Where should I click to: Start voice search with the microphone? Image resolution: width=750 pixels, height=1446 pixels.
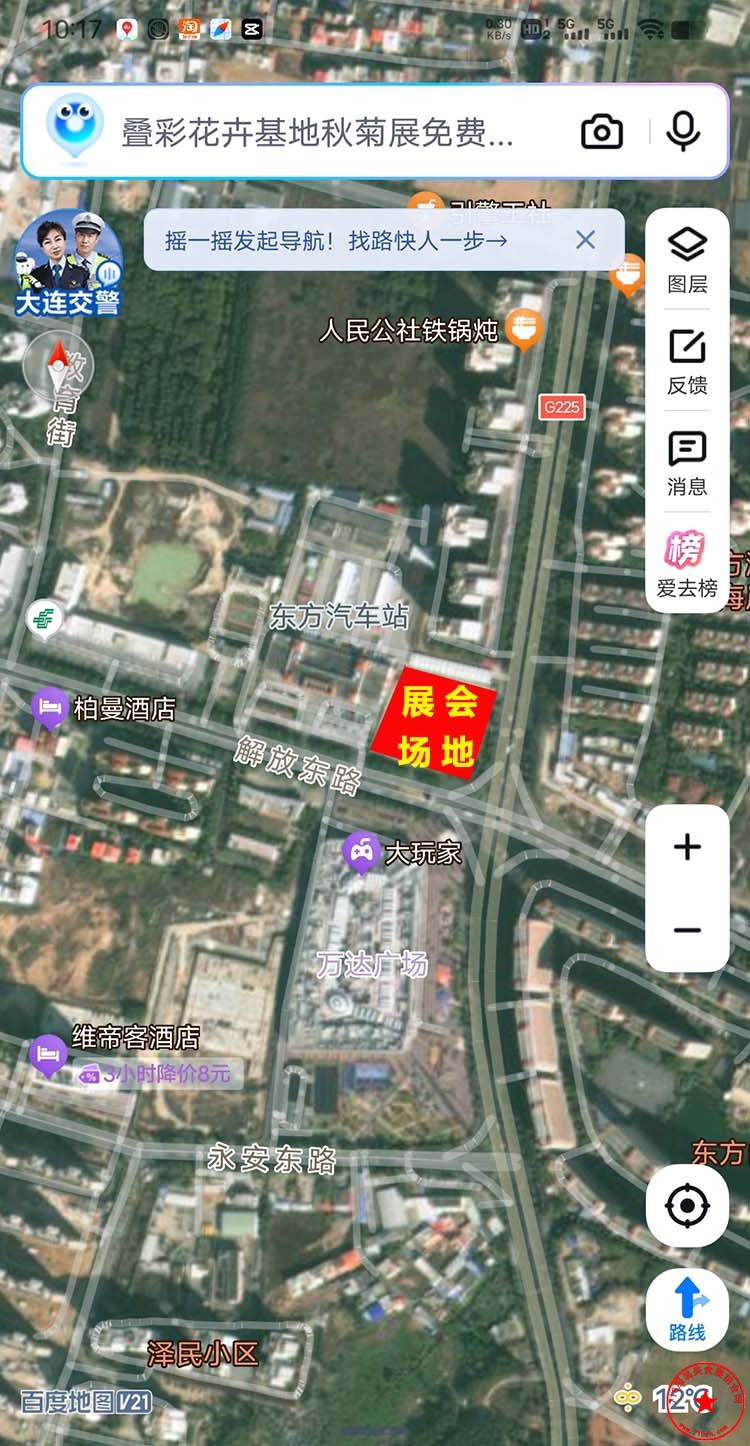[683, 132]
